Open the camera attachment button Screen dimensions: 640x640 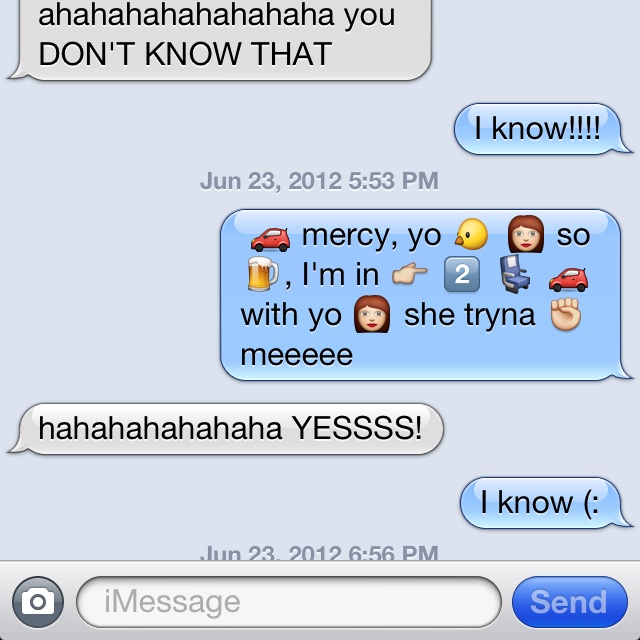coord(37,602)
